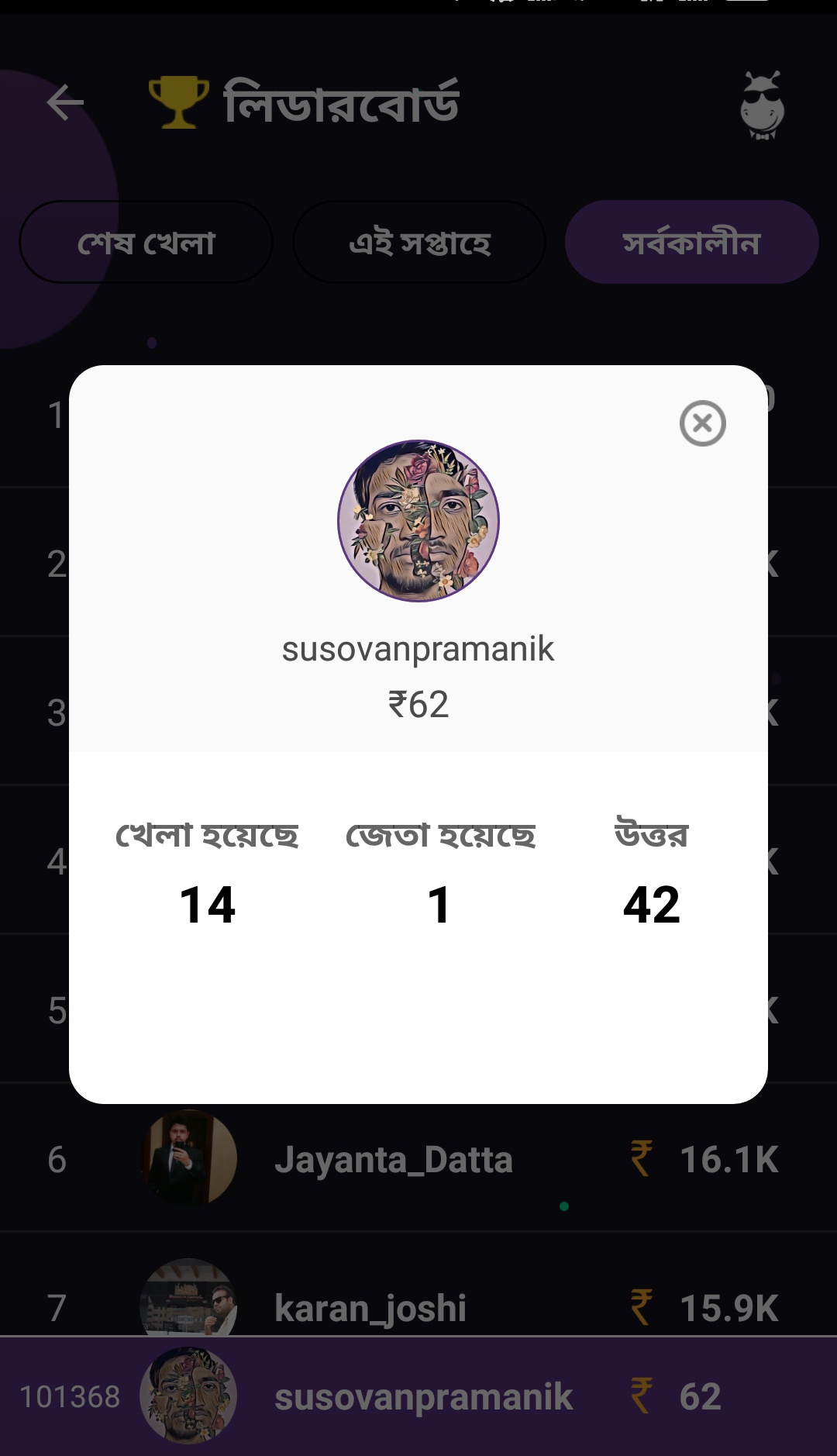Go back using the arrow icon

(65, 102)
